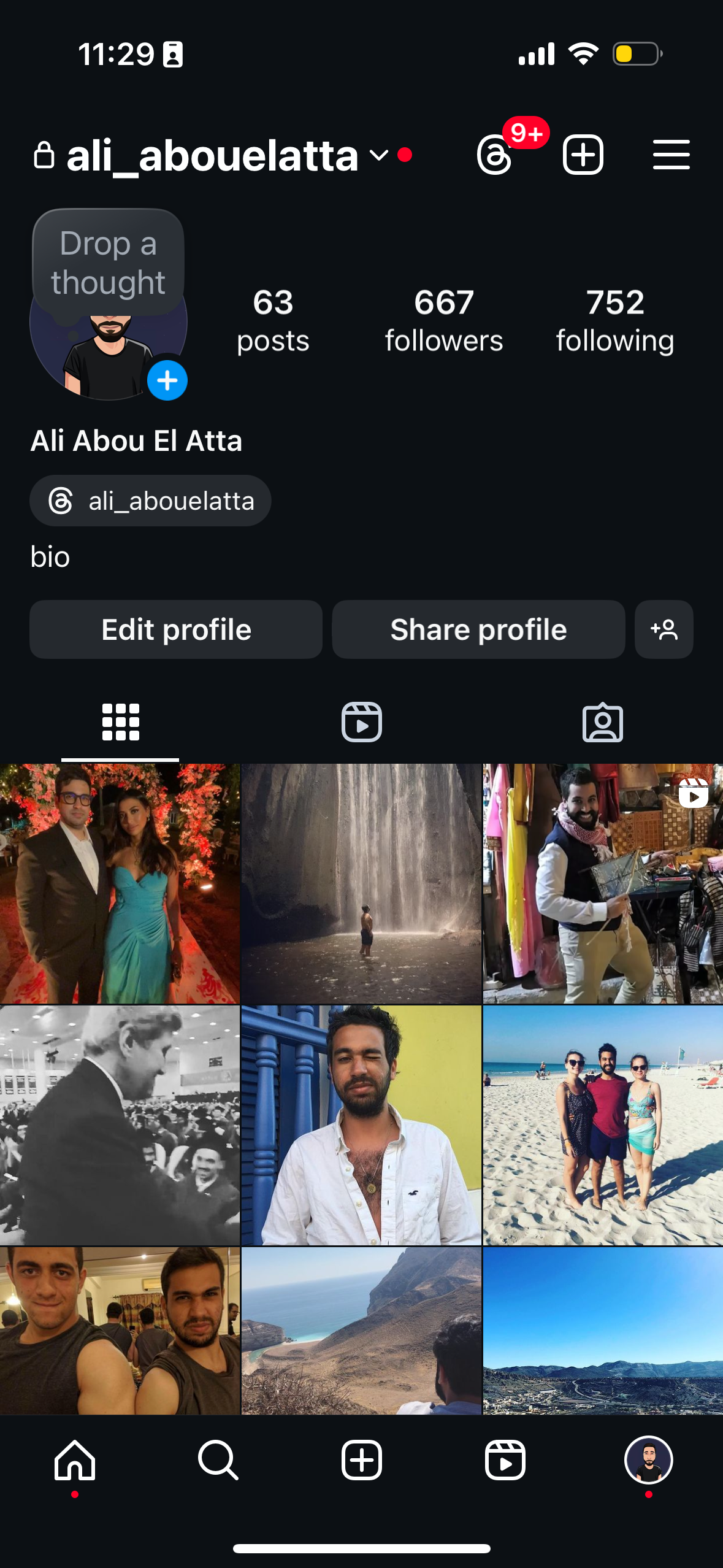Select Edit profile
This screenshot has width=723, height=1568.
pyautogui.click(x=176, y=629)
